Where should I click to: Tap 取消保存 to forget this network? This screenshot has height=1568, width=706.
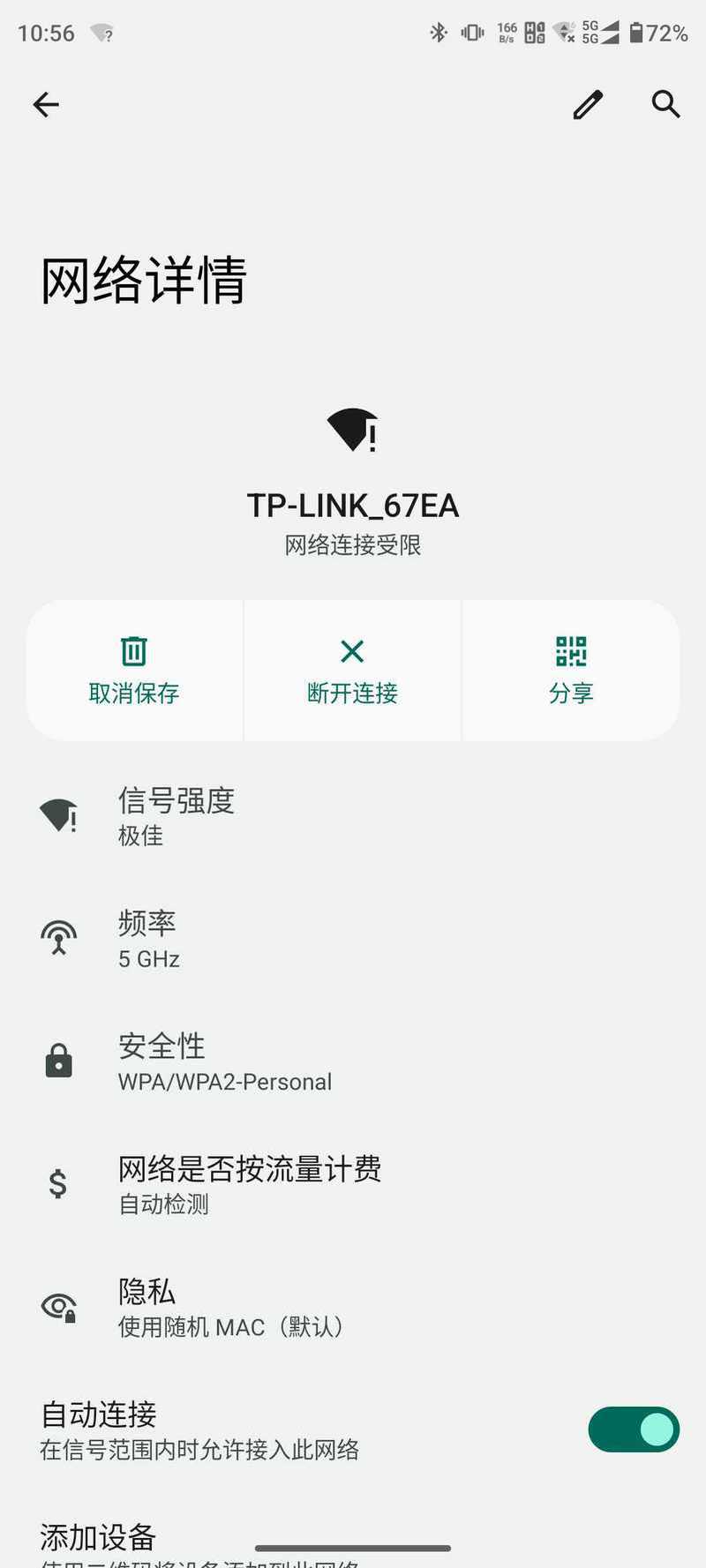tap(134, 671)
